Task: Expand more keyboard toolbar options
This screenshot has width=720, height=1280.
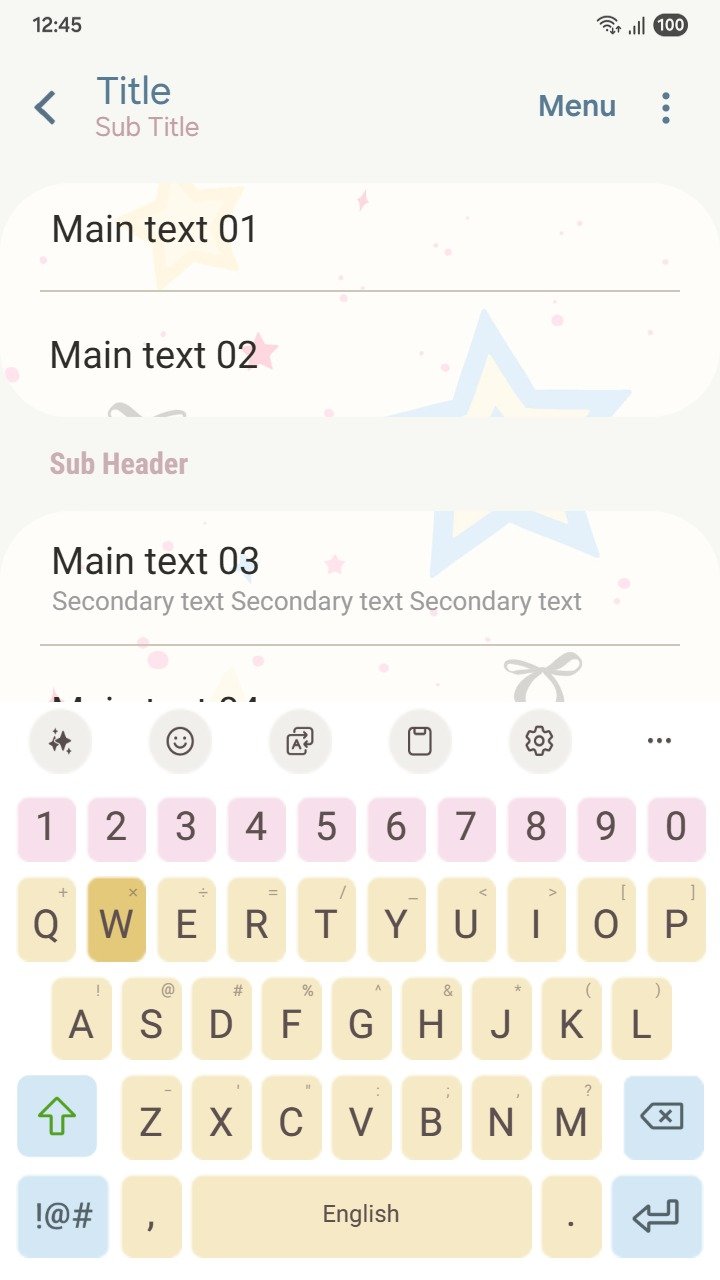Action: point(659,741)
